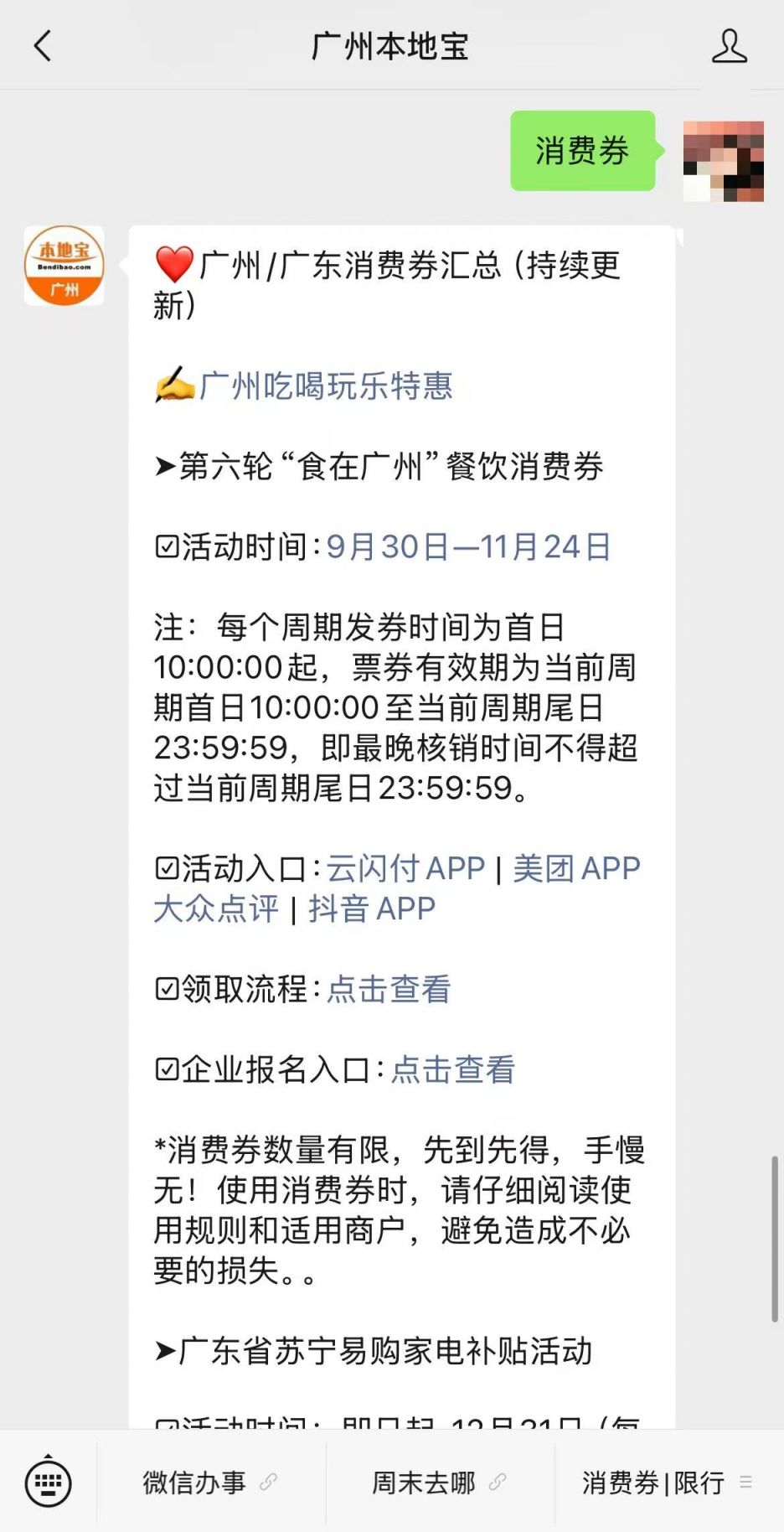Open the account profile icon
The height and width of the screenshot is (1532, 784).
(x=729, y=46)
